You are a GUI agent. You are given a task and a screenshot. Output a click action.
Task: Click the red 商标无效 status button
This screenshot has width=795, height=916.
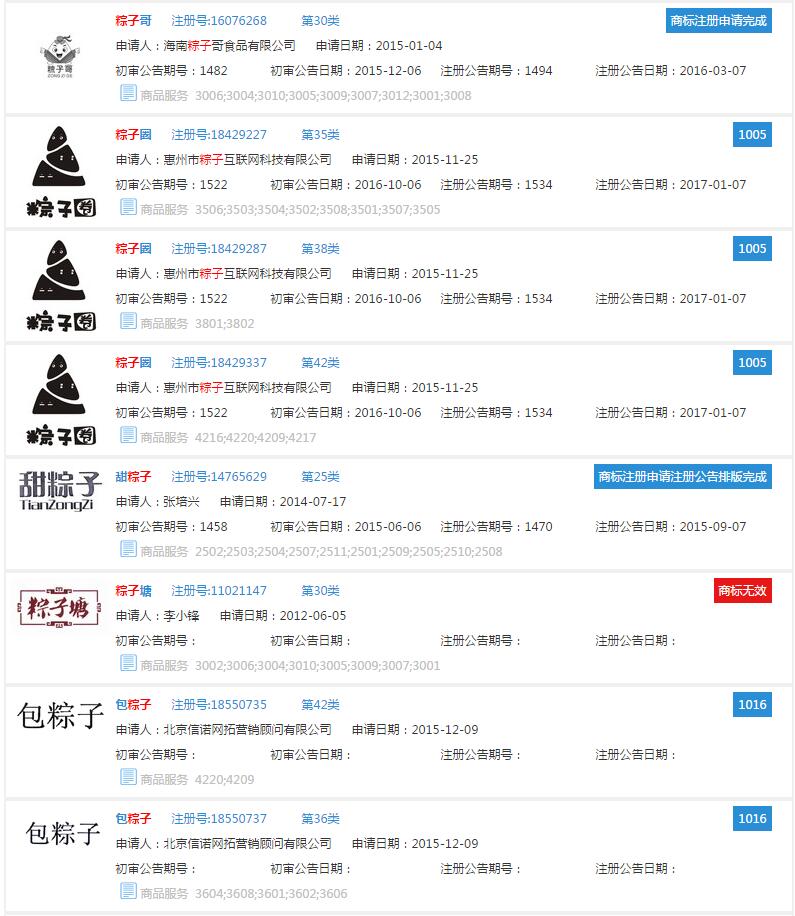744,590
